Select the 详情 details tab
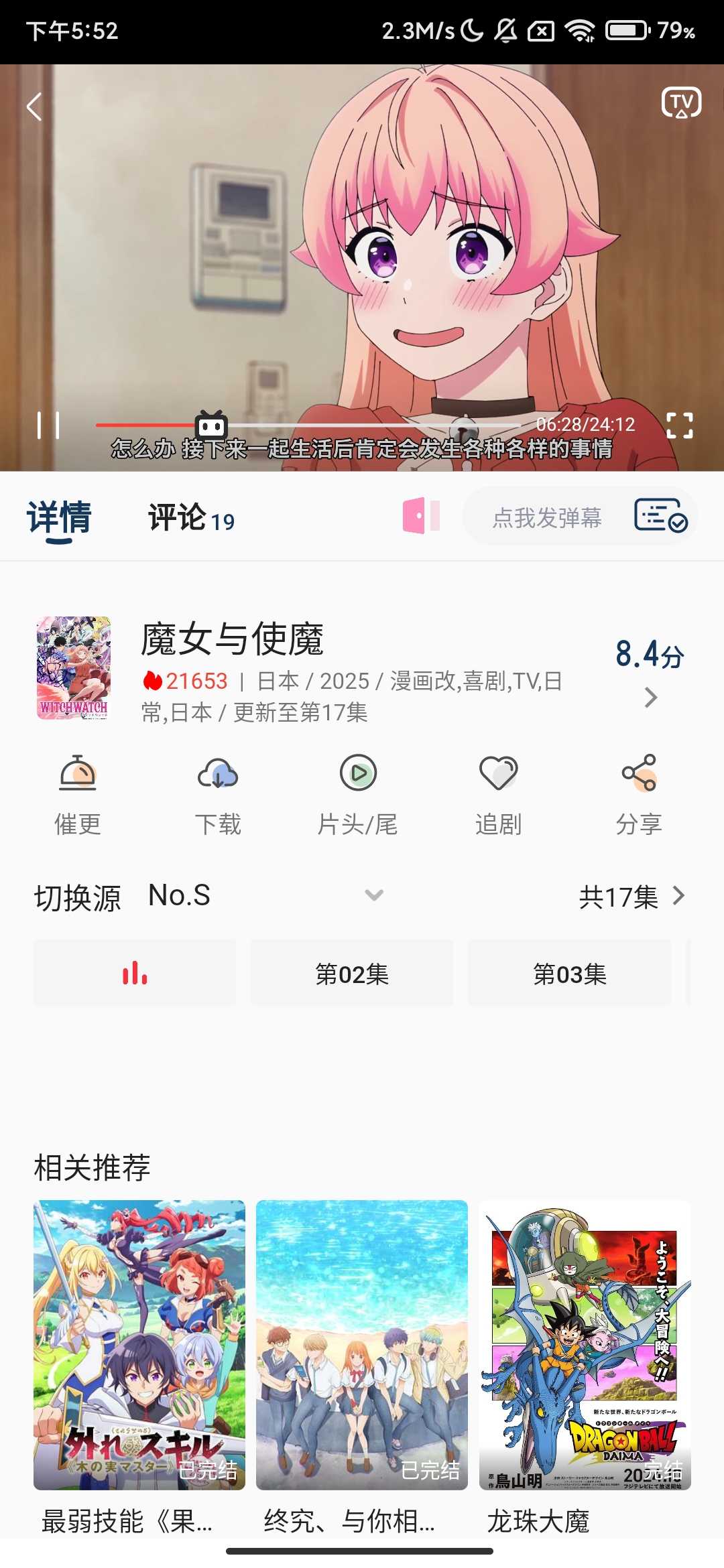This screenshot has height=1568, width=724. [x=59, y=517]
